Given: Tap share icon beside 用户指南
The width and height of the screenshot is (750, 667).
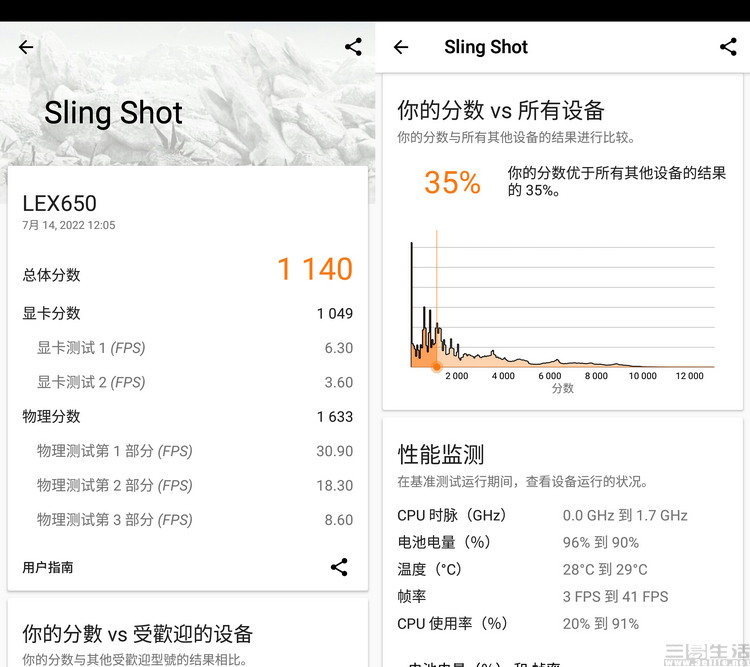Looking at the screenshot, I should pos(339,567).
